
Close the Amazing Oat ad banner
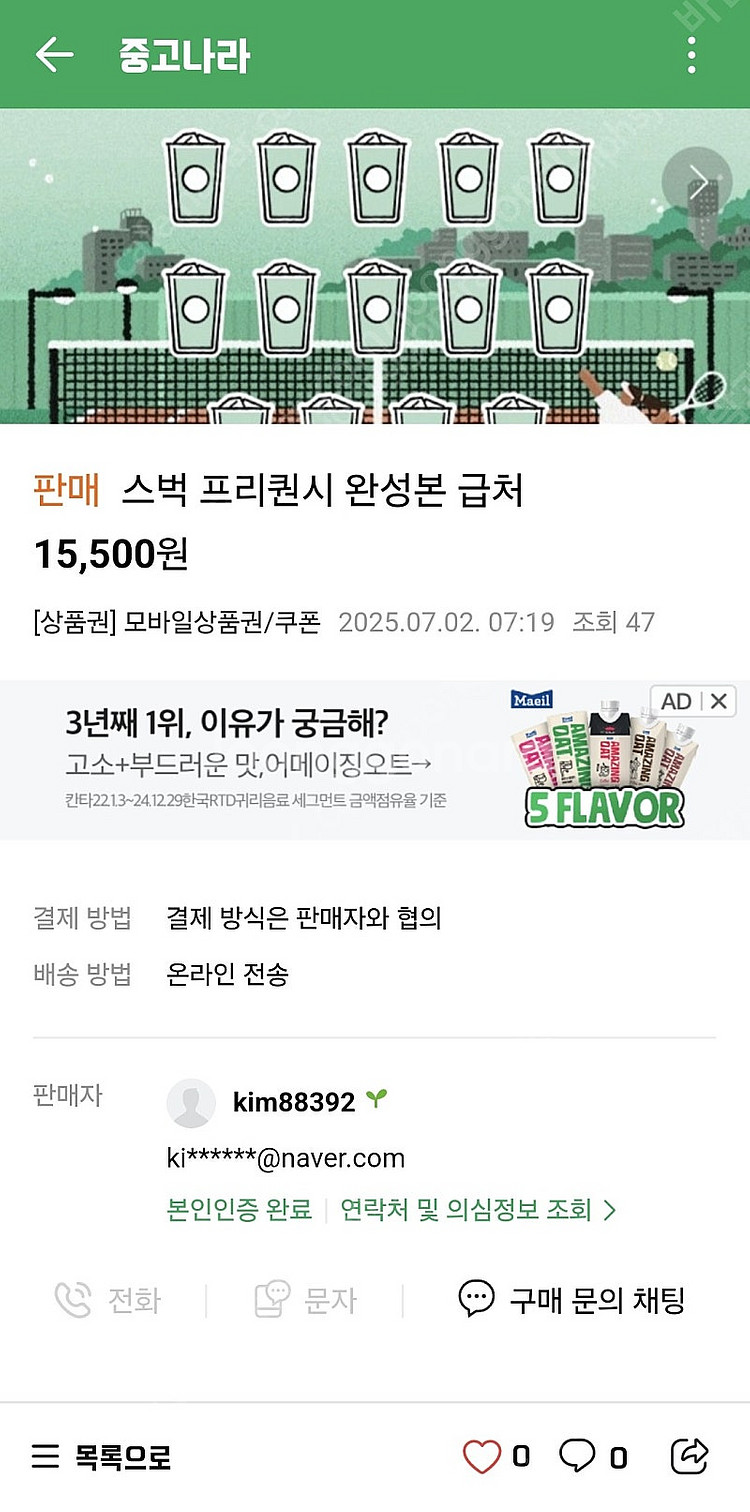click(719, 701)
